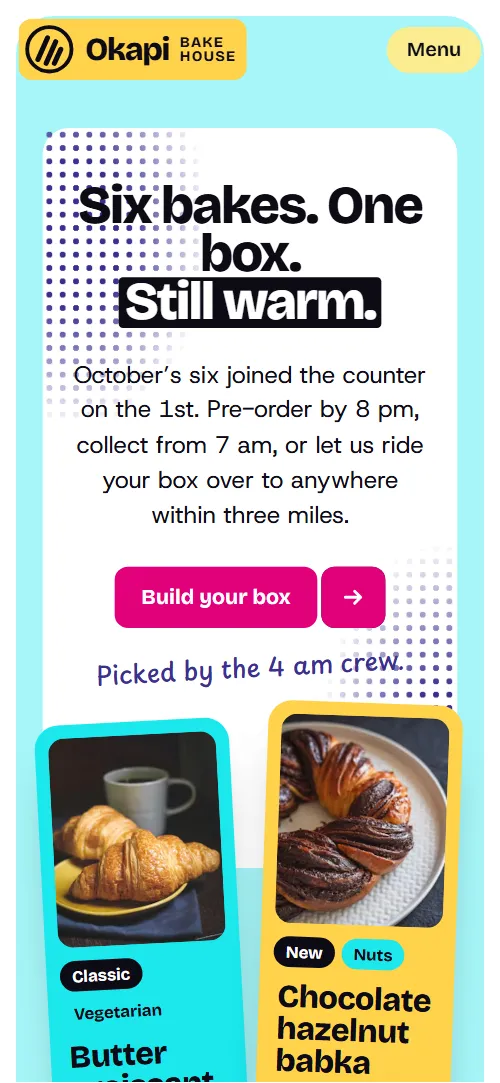
Task: Open the Butter croissant card
Action: tap(140, 900)
